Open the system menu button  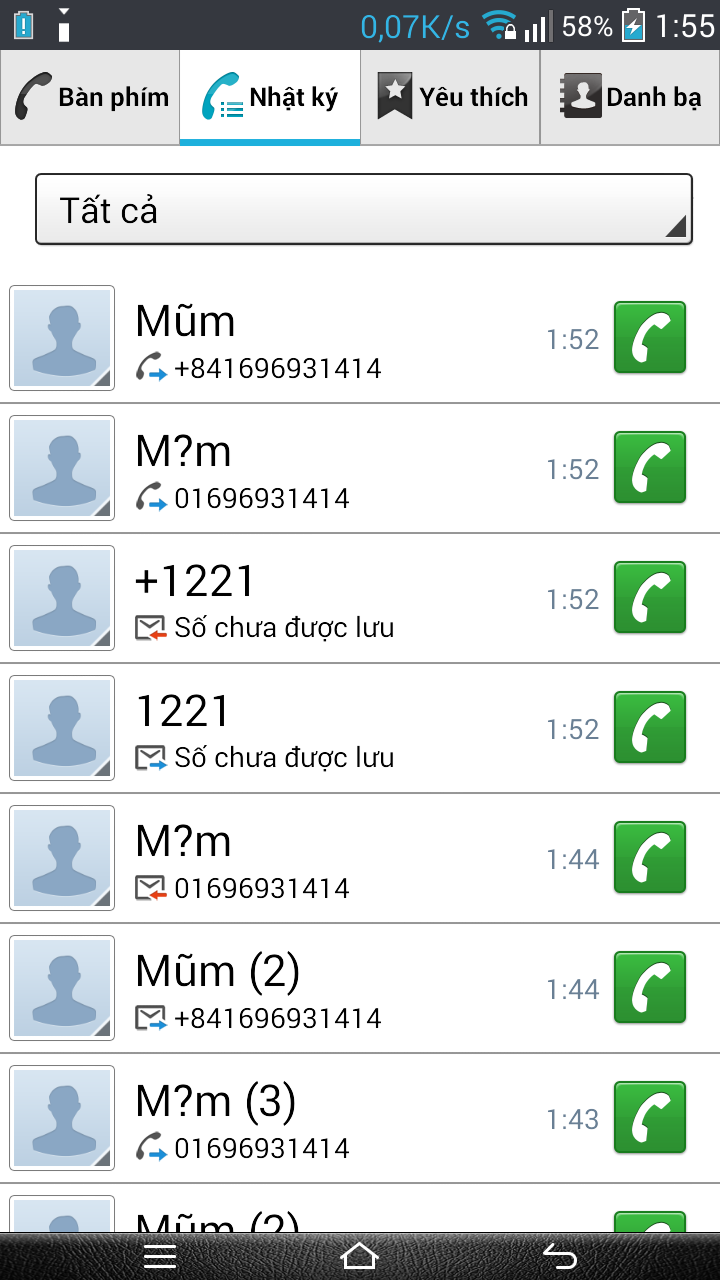[160, 1256]
